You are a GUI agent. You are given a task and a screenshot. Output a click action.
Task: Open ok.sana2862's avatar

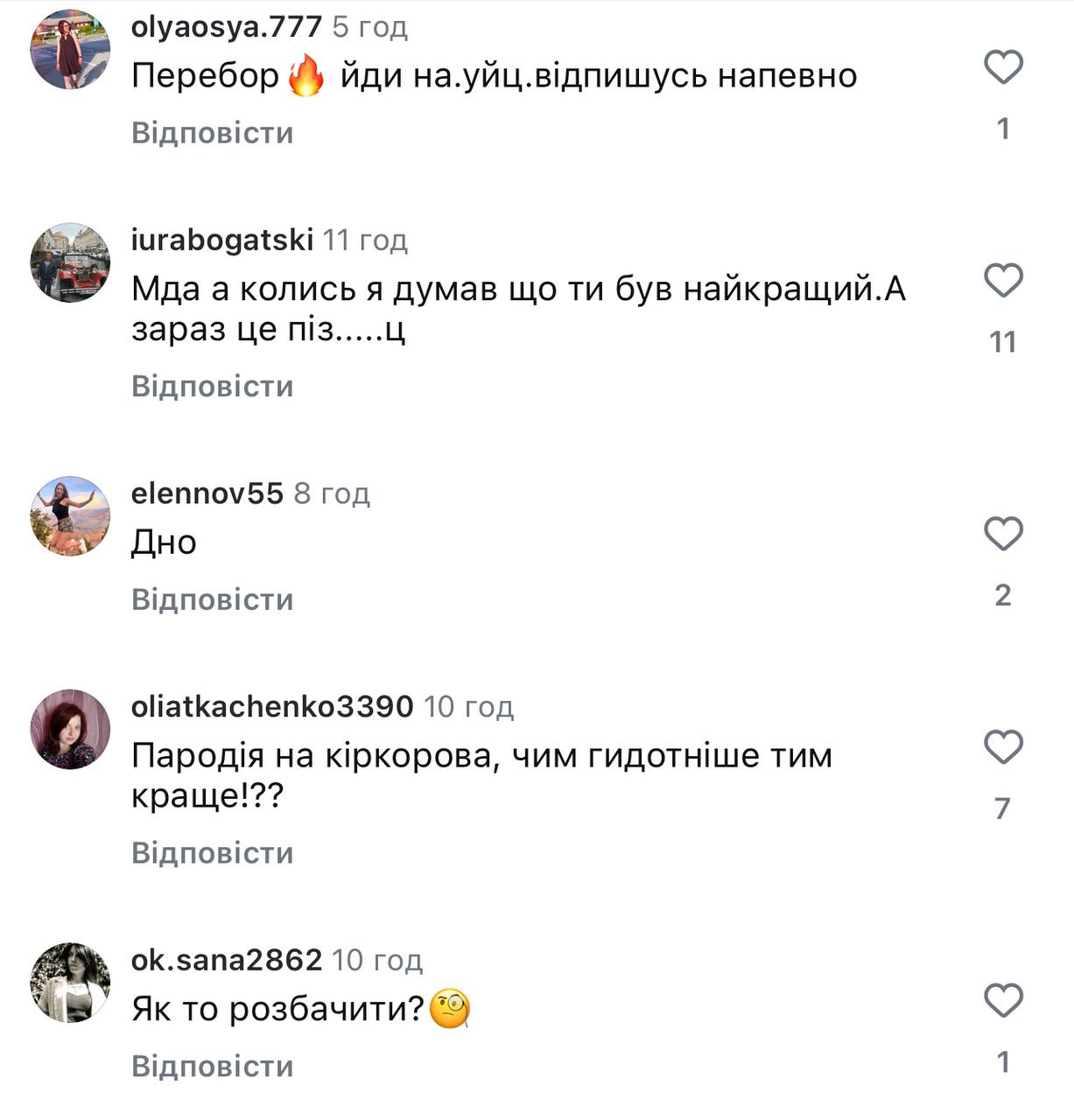tap(70, 983)
